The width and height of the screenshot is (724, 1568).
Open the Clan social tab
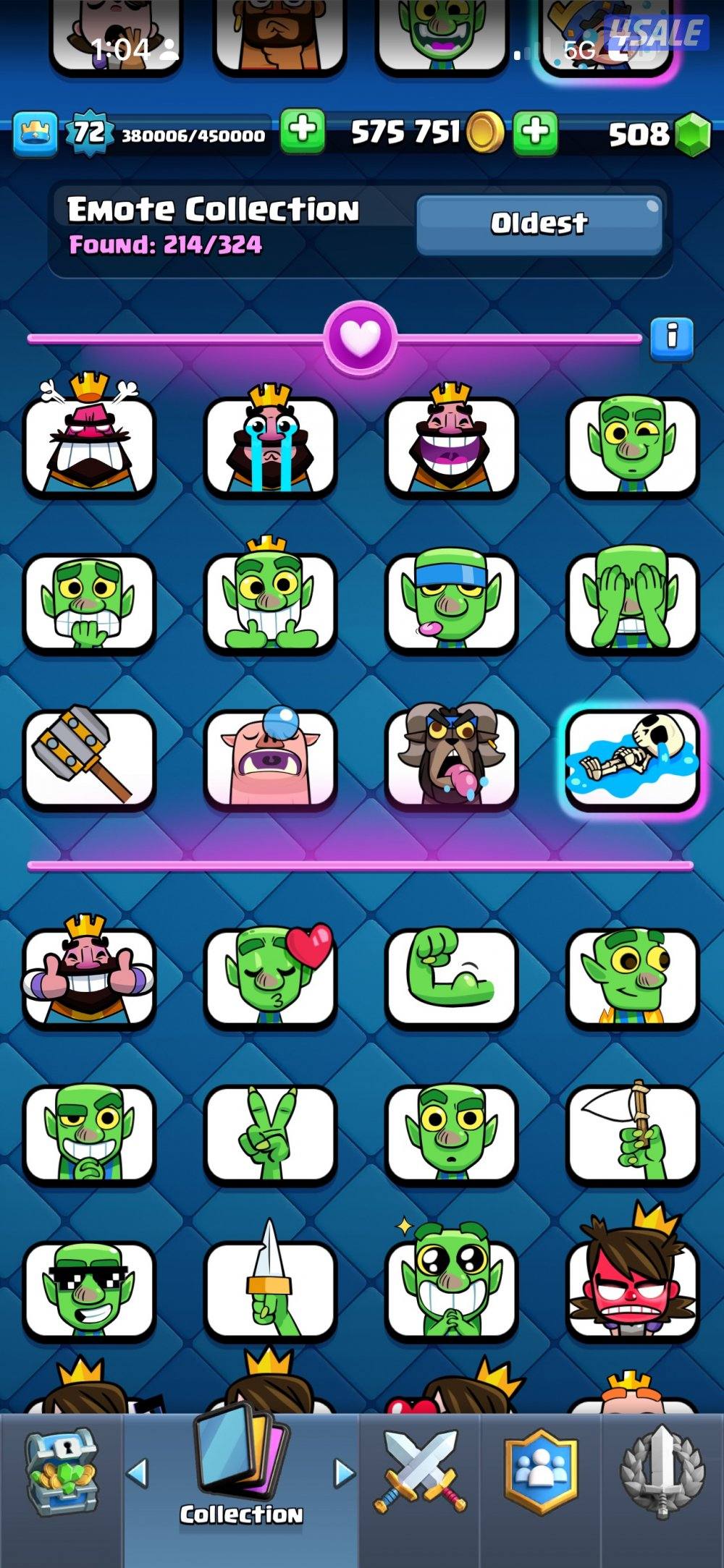point(541,1476)
